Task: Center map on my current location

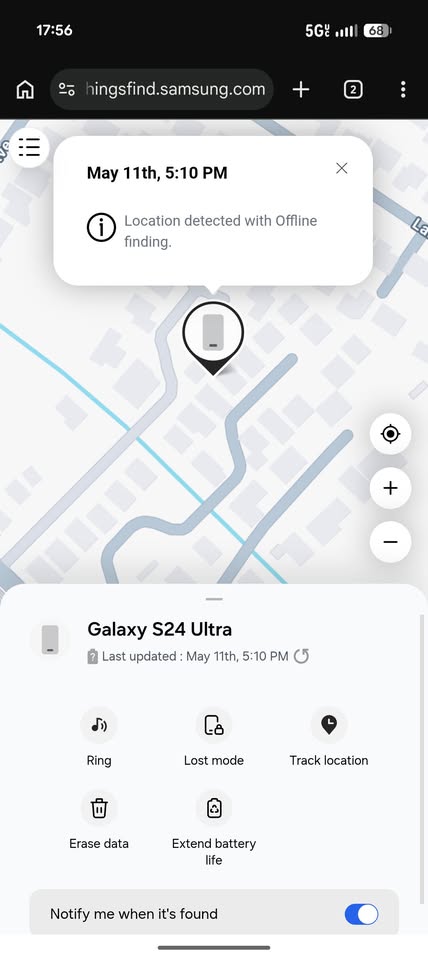Action: 390,434
